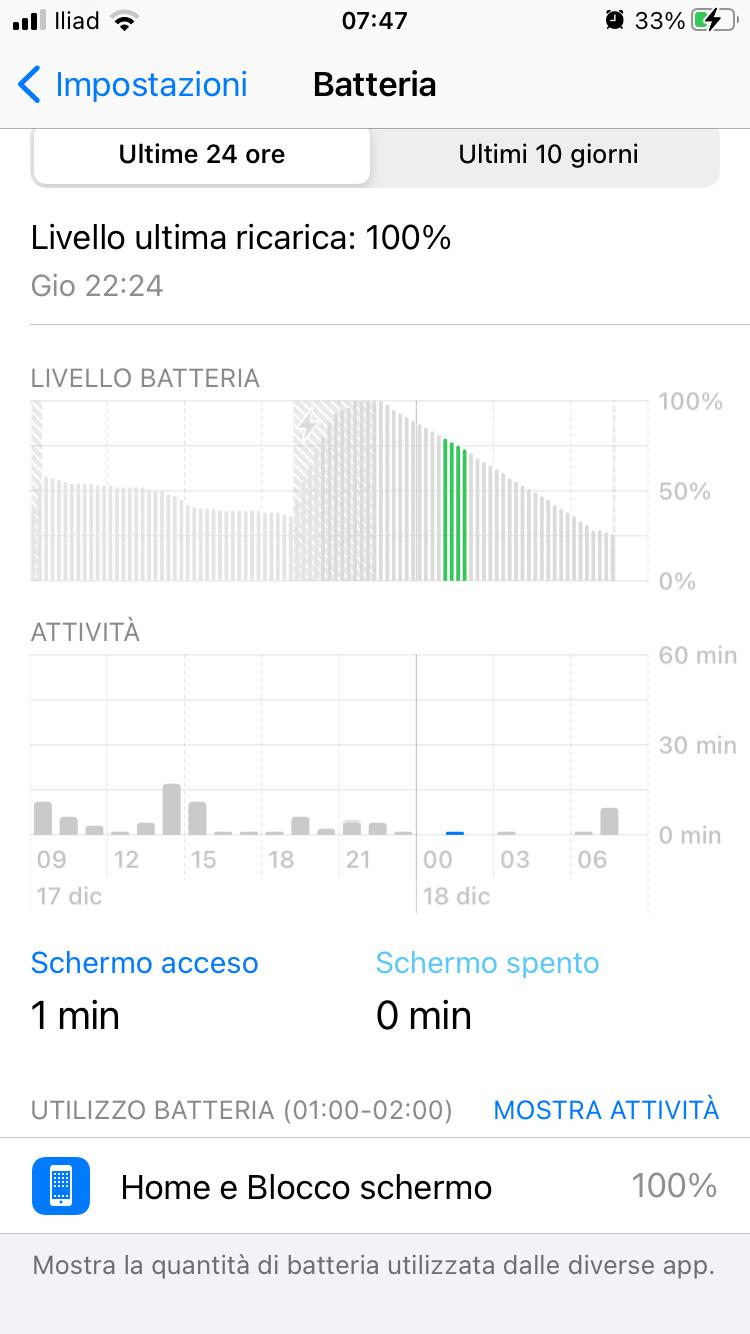
Task: Go back to Impostazioni
Action: [x=133, y=85]
